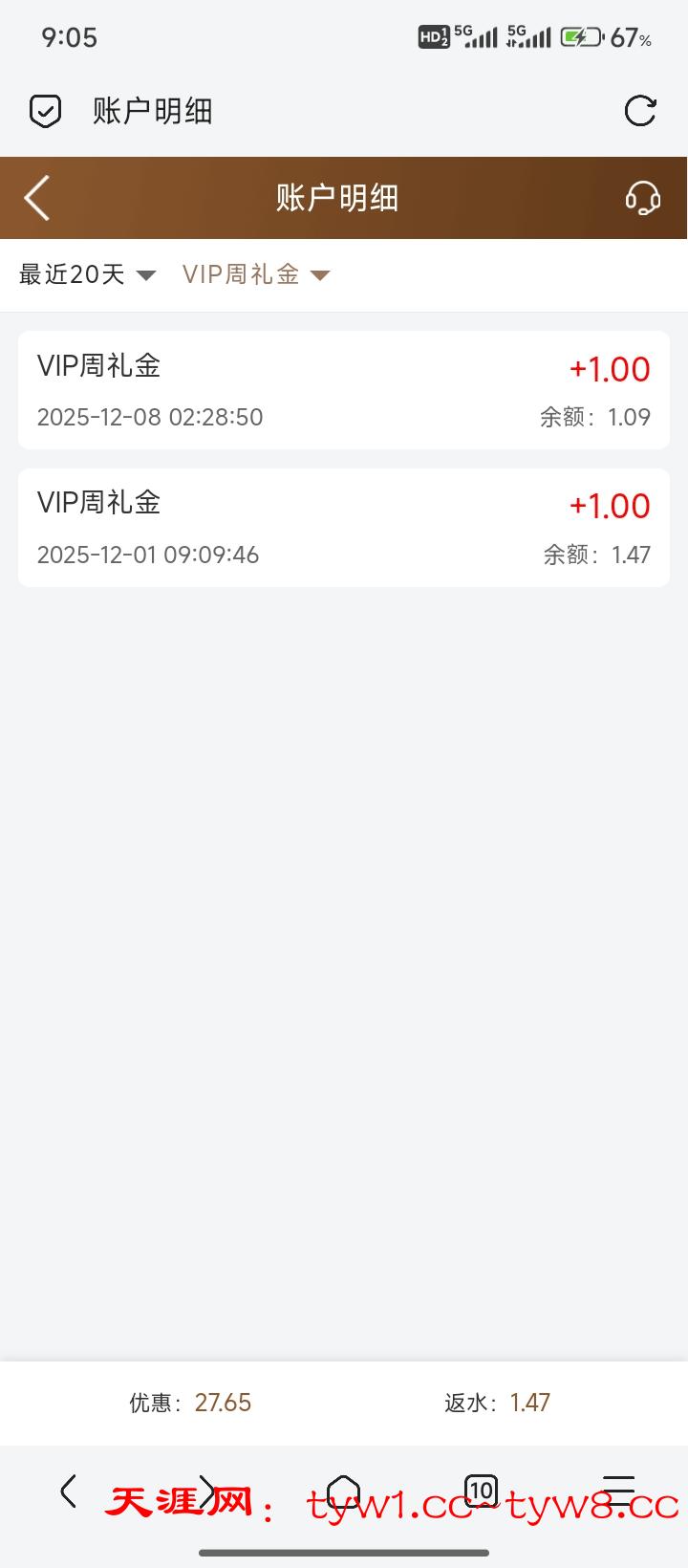
Task: Open the browser tabs switcher showing 10
Action: 481,1490
